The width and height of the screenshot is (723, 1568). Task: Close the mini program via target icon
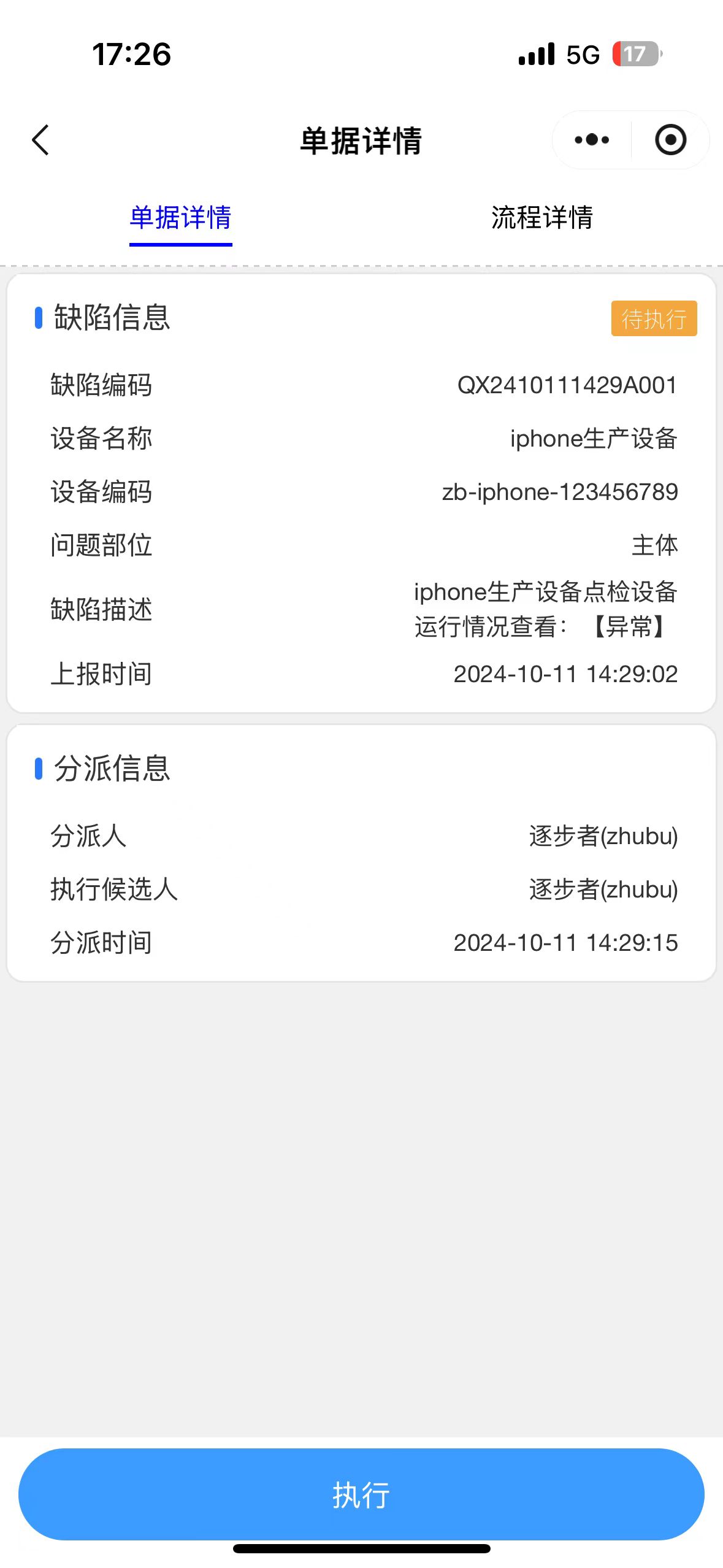670,140
